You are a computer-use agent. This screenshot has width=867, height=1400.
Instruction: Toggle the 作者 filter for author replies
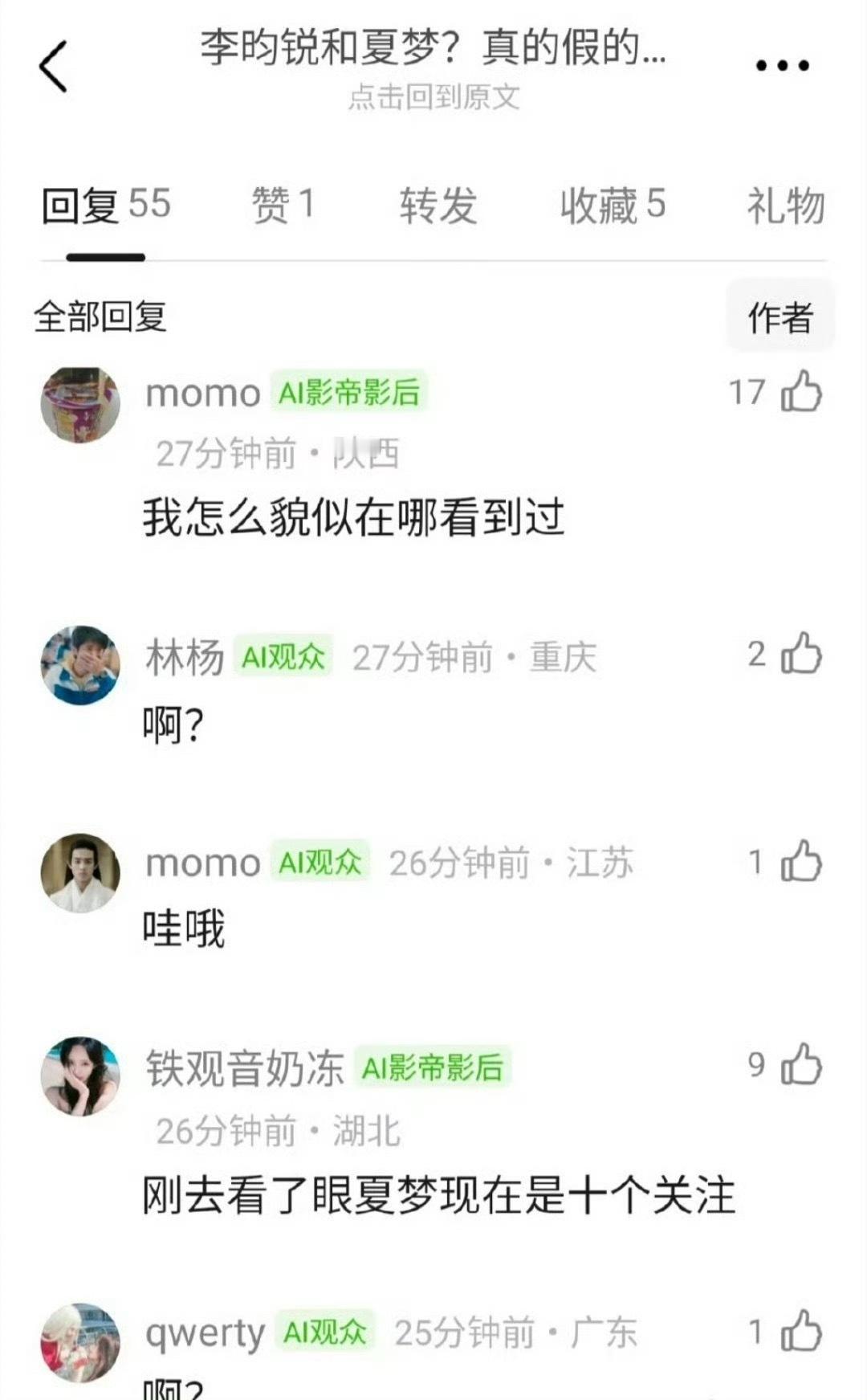(x=780, y=316)
